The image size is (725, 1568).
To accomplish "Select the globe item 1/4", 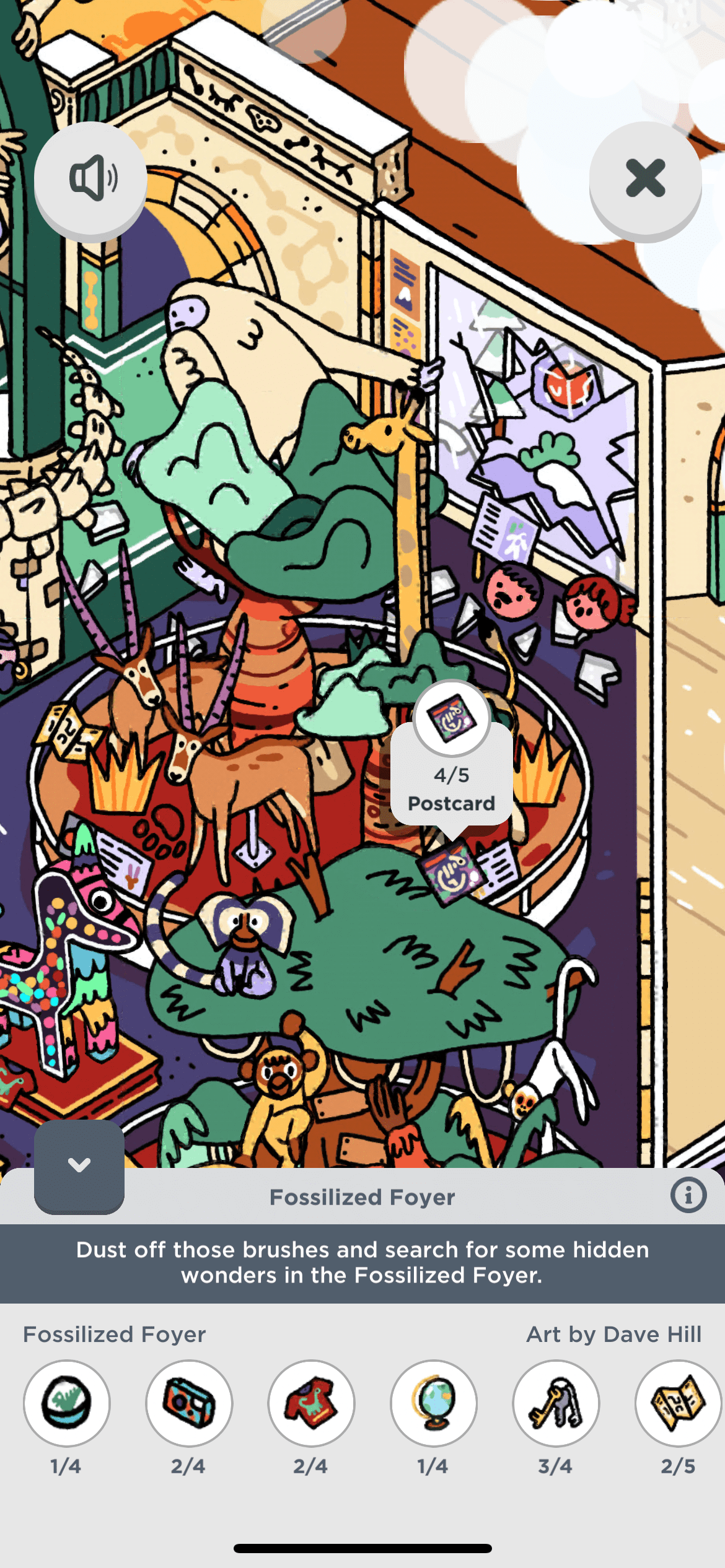I will (433, 1403).
